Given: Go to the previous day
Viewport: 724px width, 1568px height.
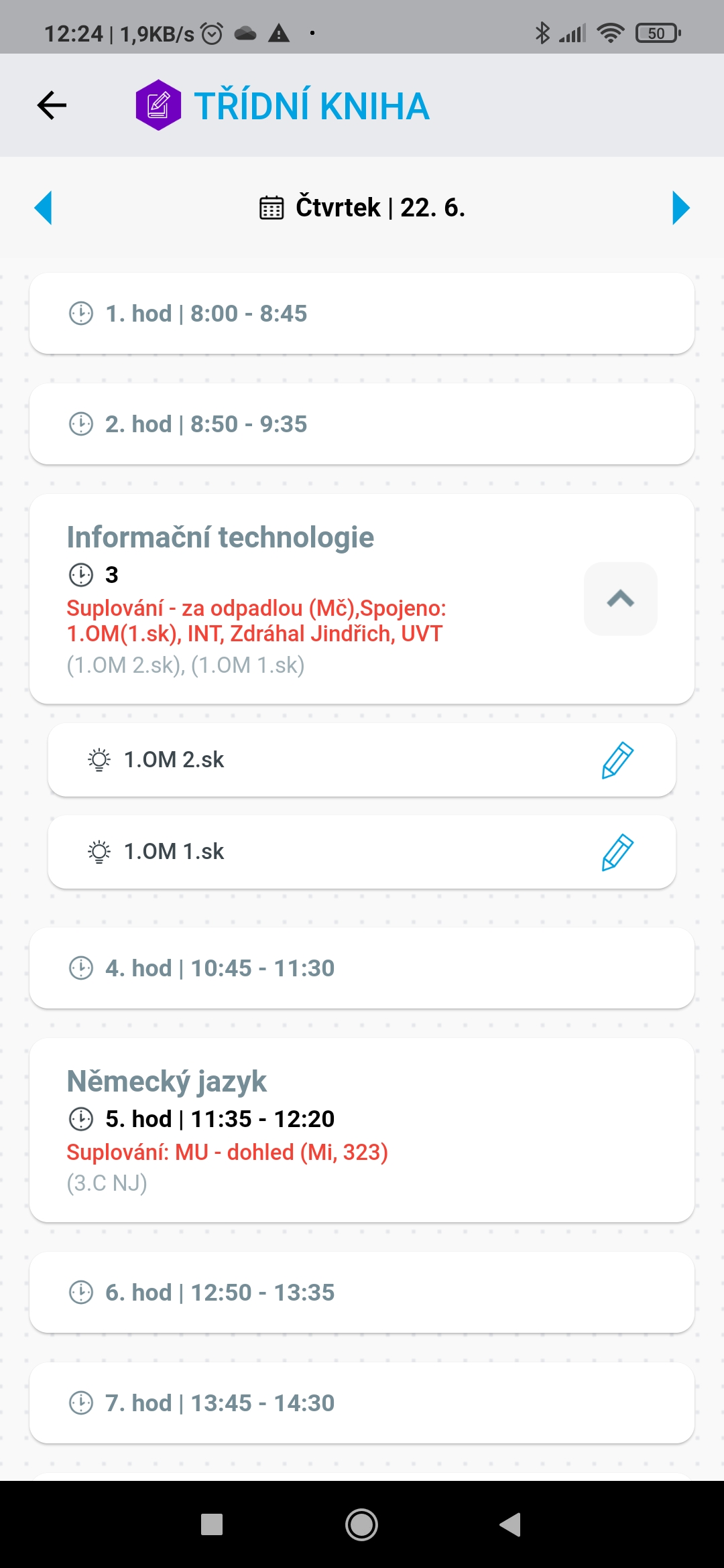Looking at the screenshot, I should [x=44, y=208].
